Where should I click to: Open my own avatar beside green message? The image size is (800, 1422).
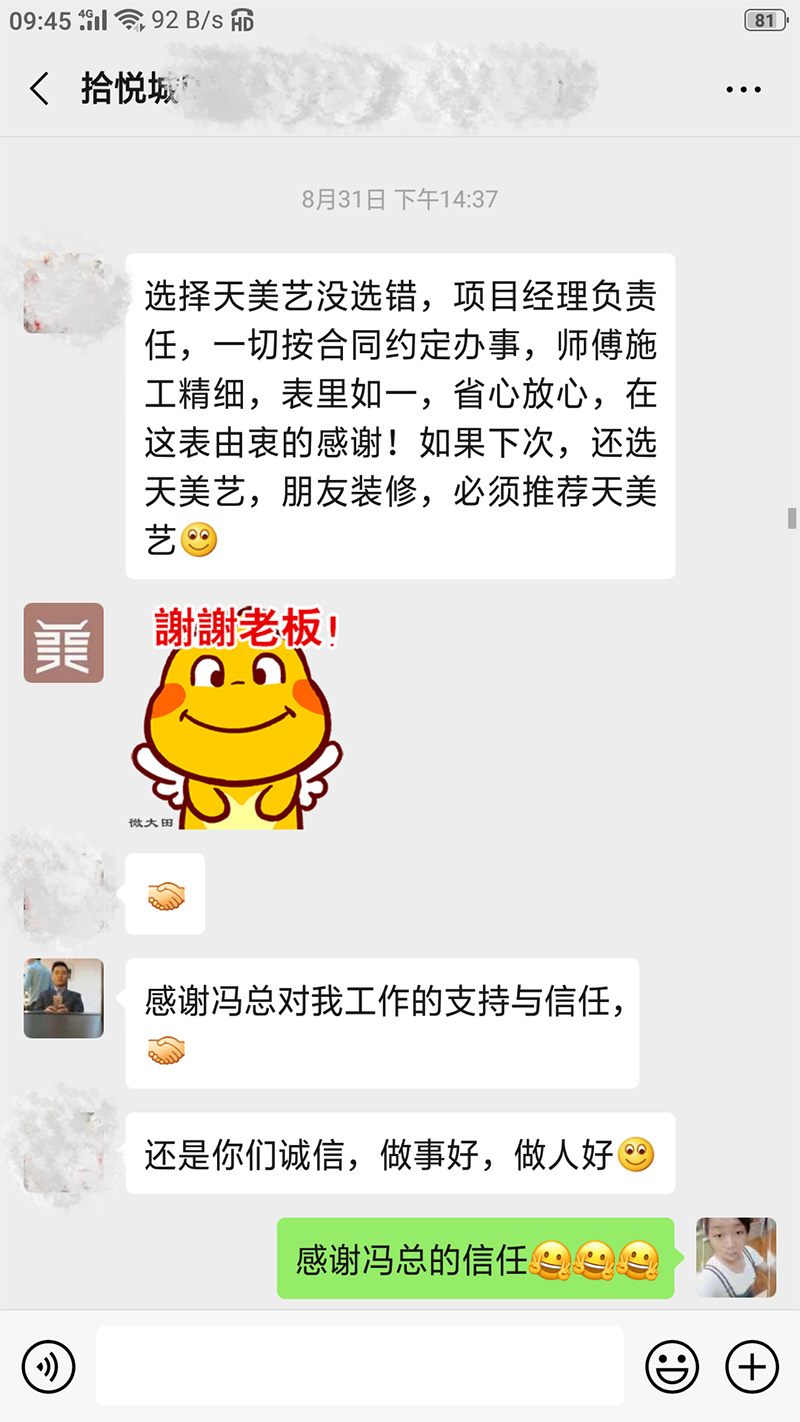(x=736, y=1257)
